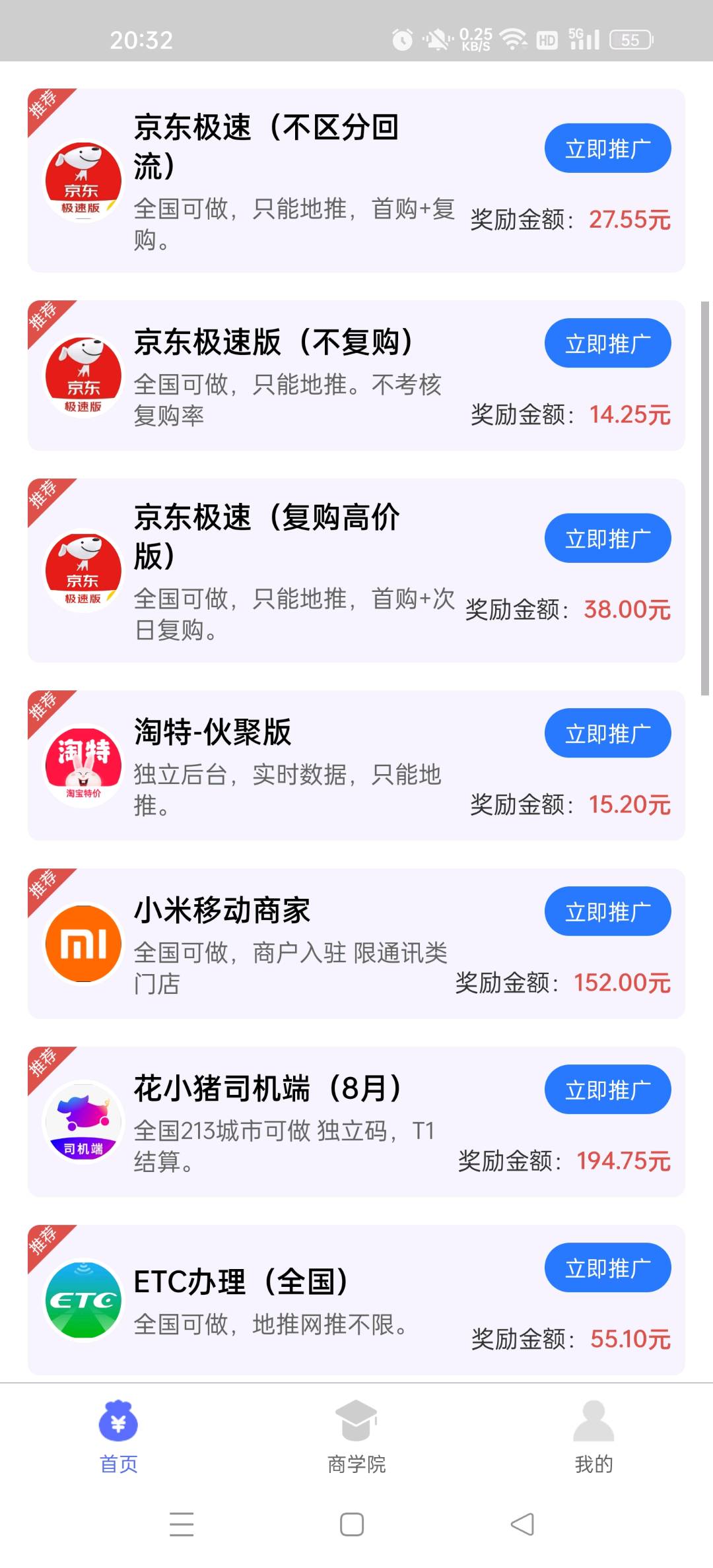Image resolution: width=713 pixels, height=1568 pixels.
Task: Open the 淘特-伙聚版 card details
Action: 356,766
